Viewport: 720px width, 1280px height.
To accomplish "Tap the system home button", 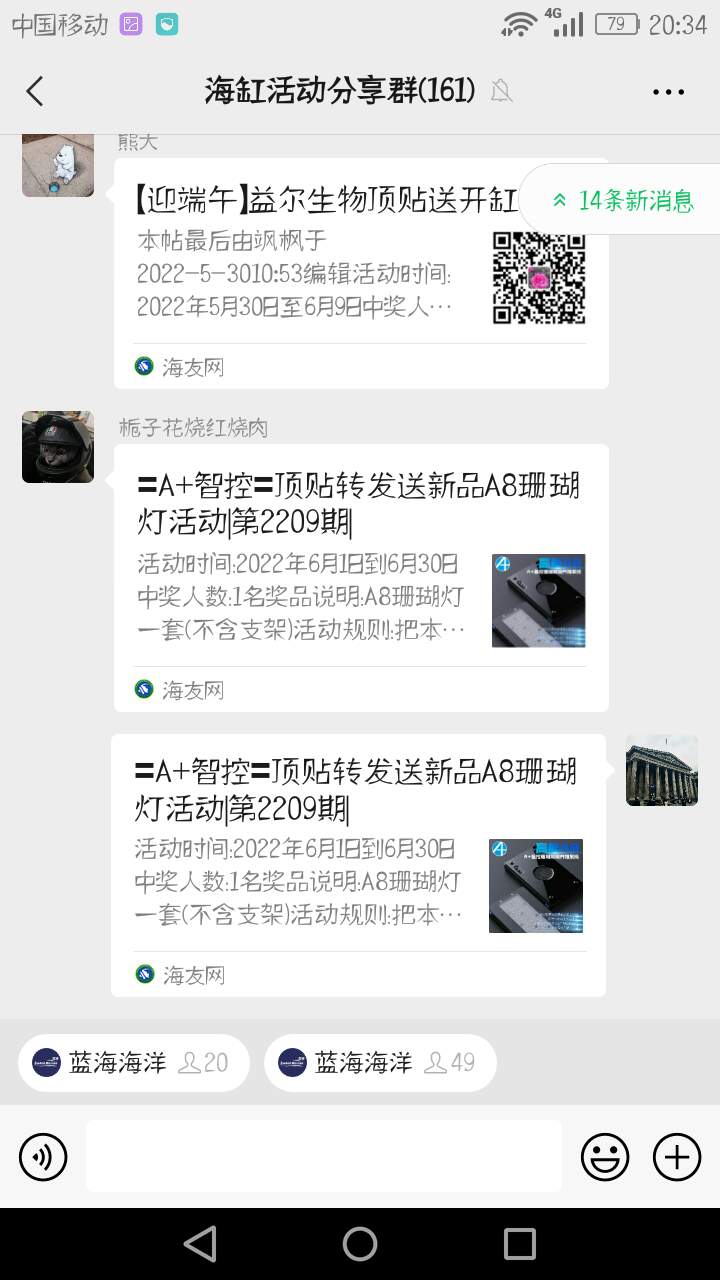I will pyautogui.click(x=360, y=1244).
